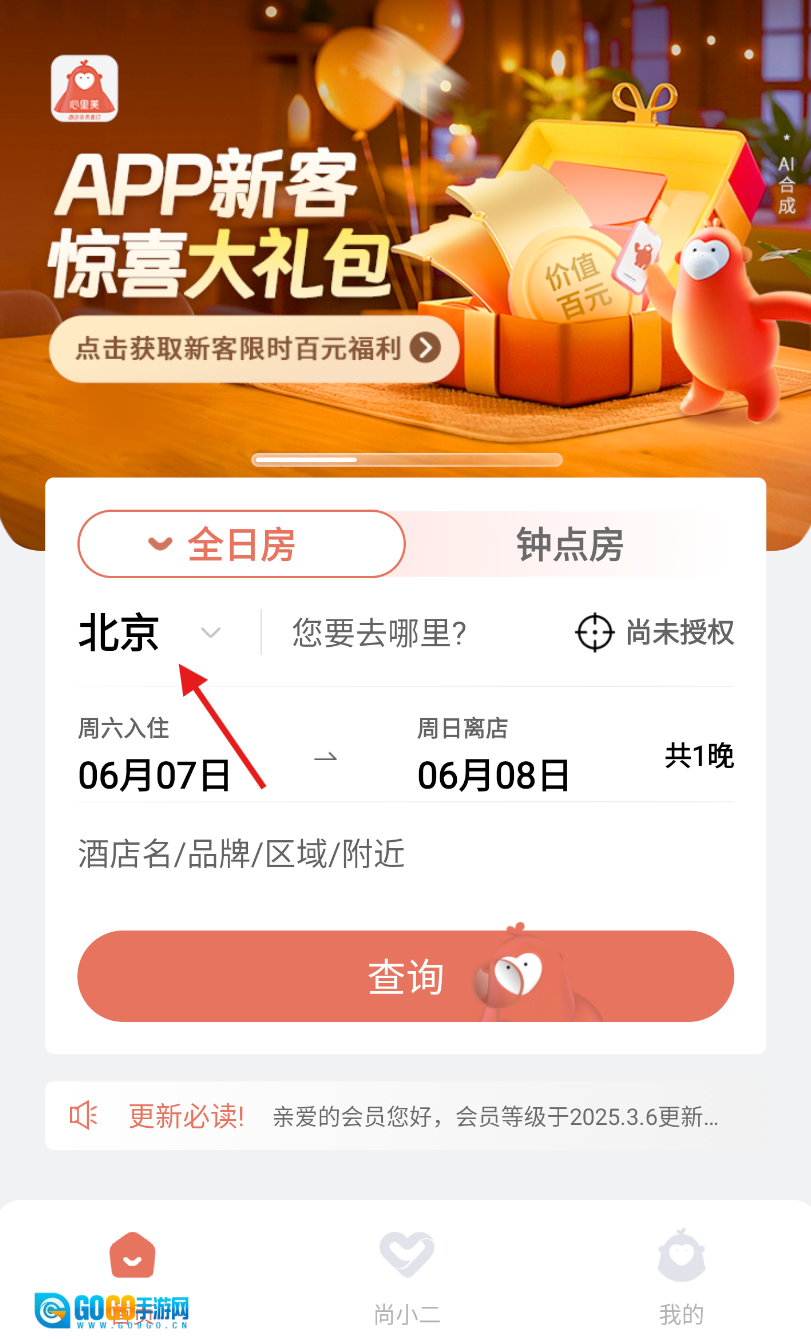Tap the 查询 search button
Image resolution: width=811 pixels, height=1339 pixels.
pyautogui.click(x=405, y=977)
